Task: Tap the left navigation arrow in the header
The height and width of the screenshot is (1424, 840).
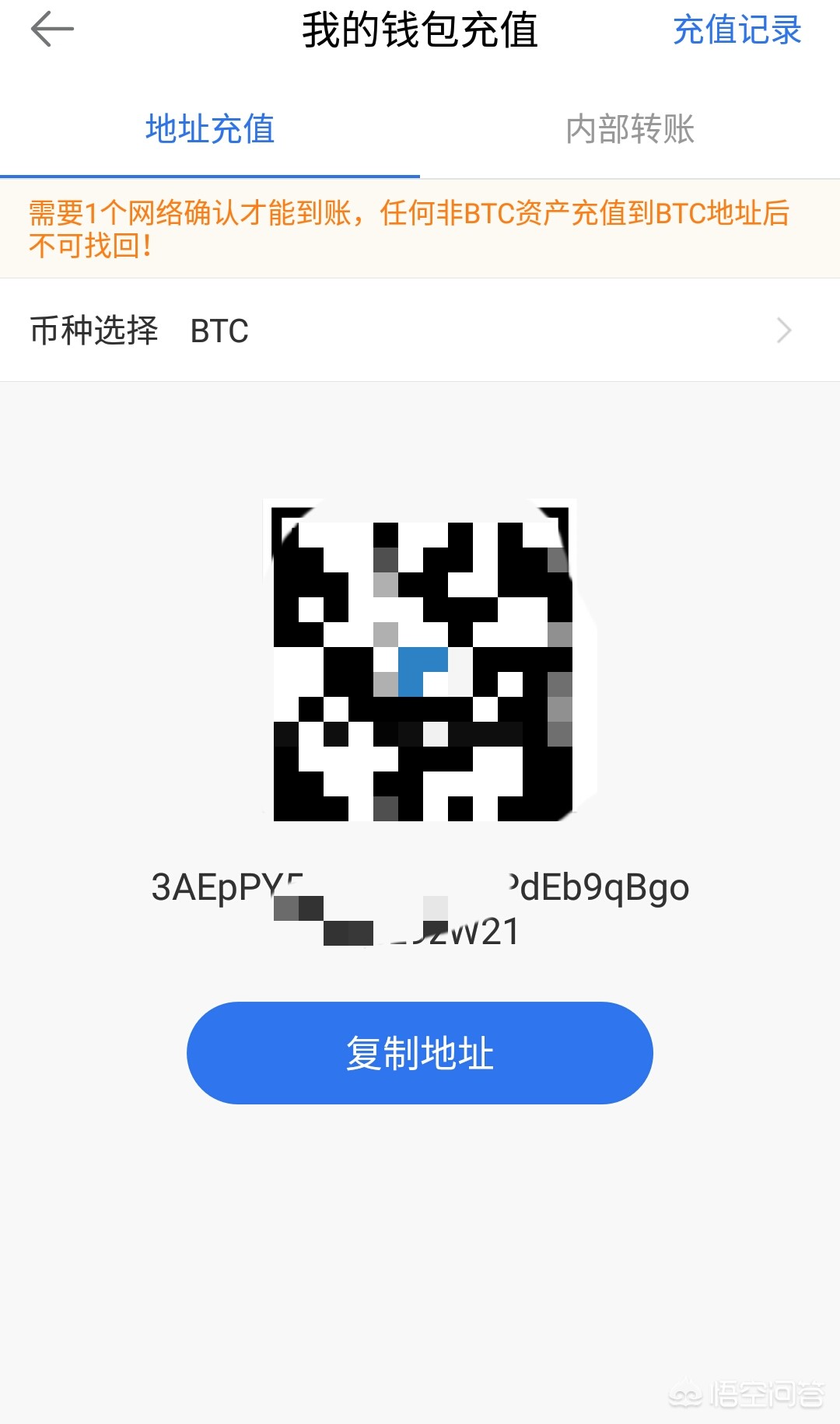Action: (48, 31)
